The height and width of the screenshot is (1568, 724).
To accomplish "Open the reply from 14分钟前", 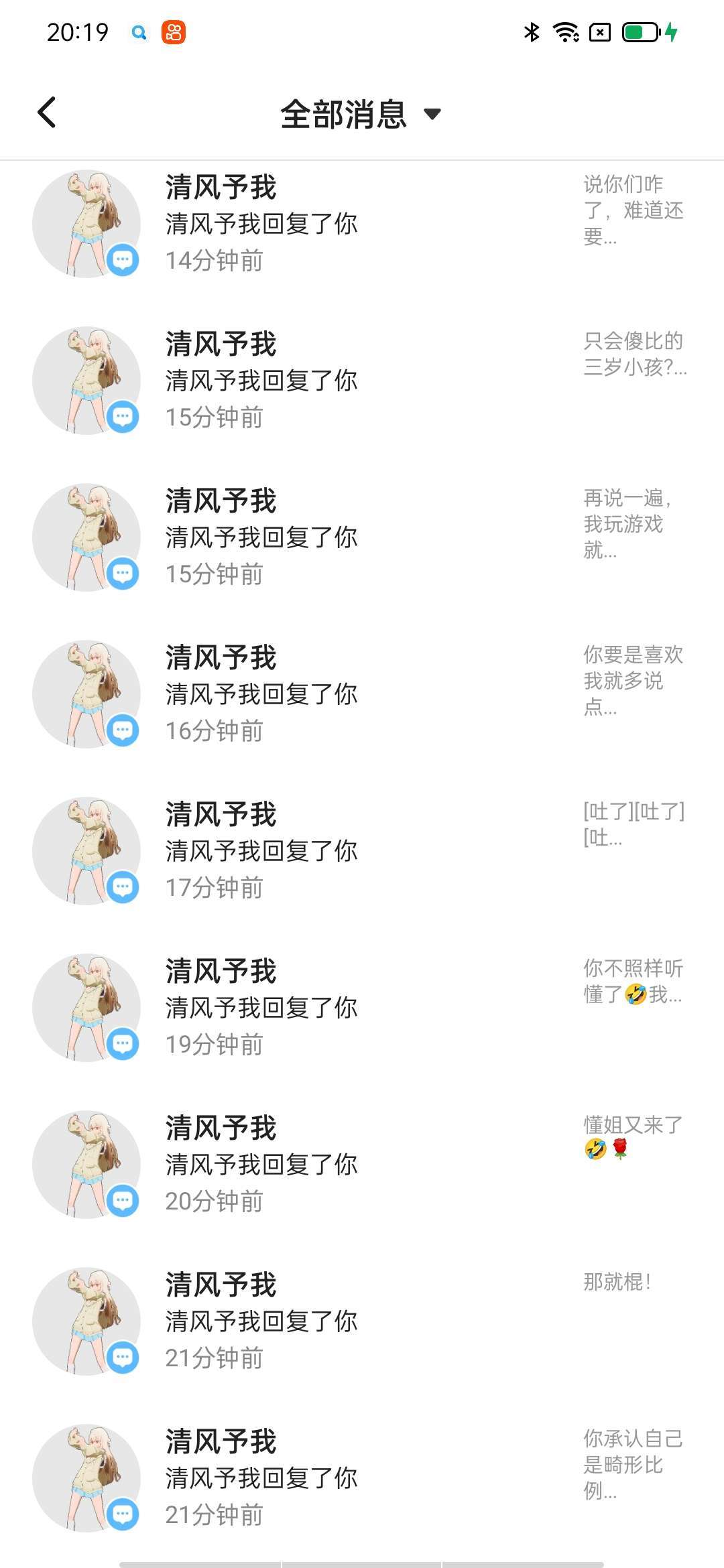I will (x=362, y=224).
